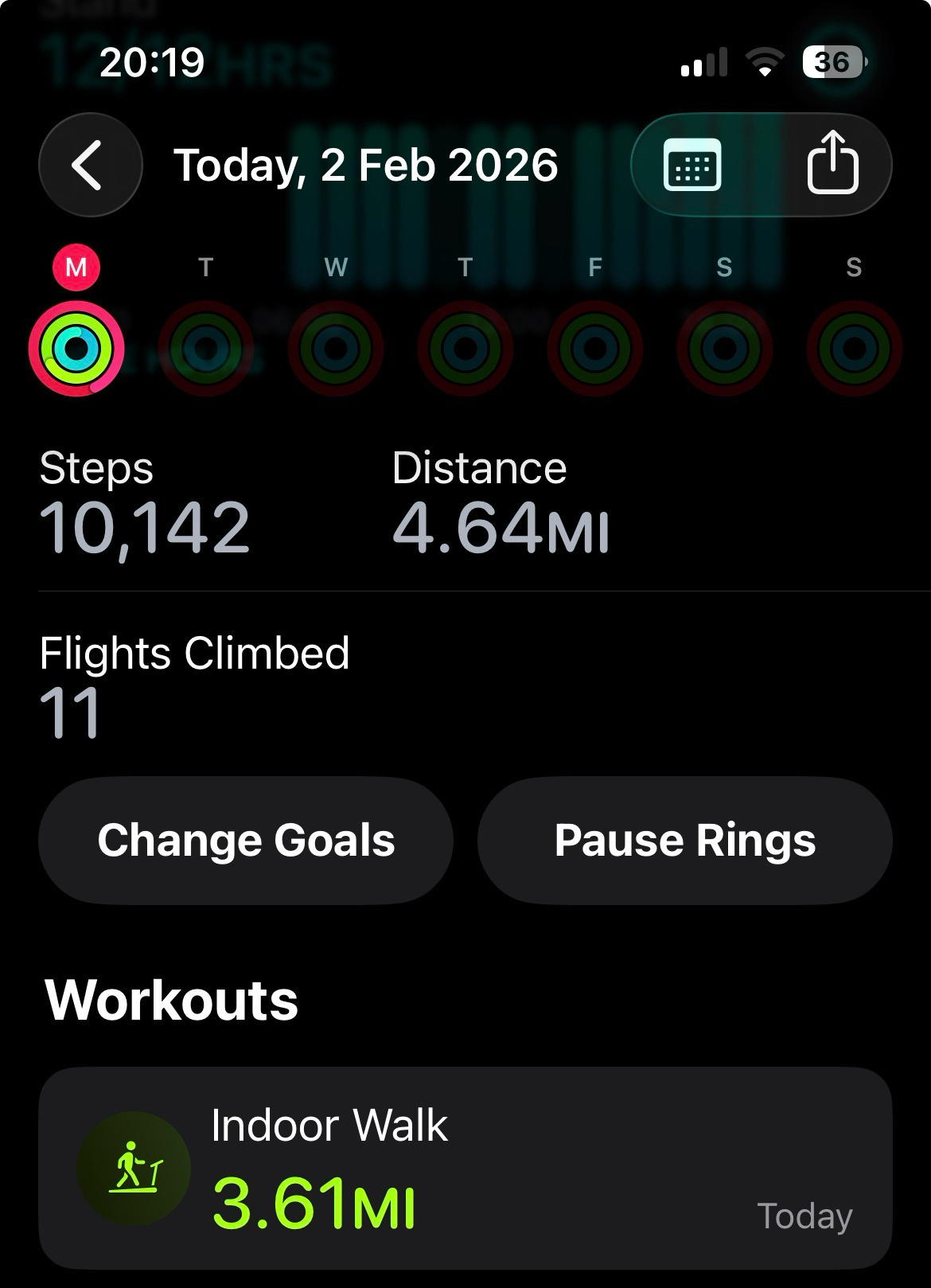Viewport: 931px width, 1288px height.
Task: Pause Rings for a break
Action: coord(684,841)
